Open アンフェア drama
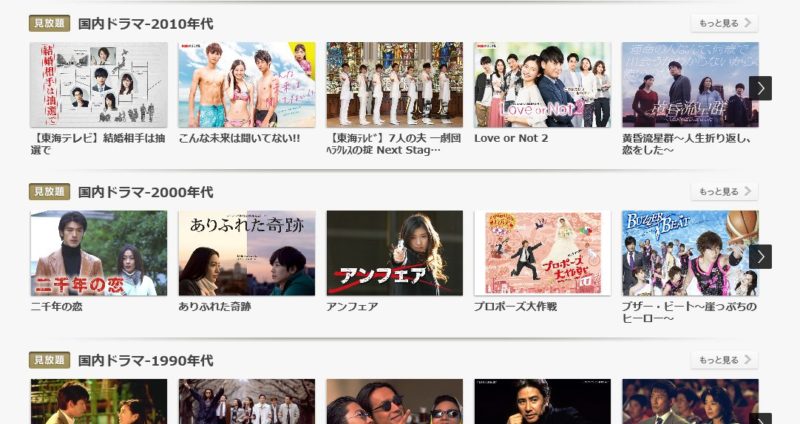800x424 pixels. pyautogui.click(x=394, y=253)
